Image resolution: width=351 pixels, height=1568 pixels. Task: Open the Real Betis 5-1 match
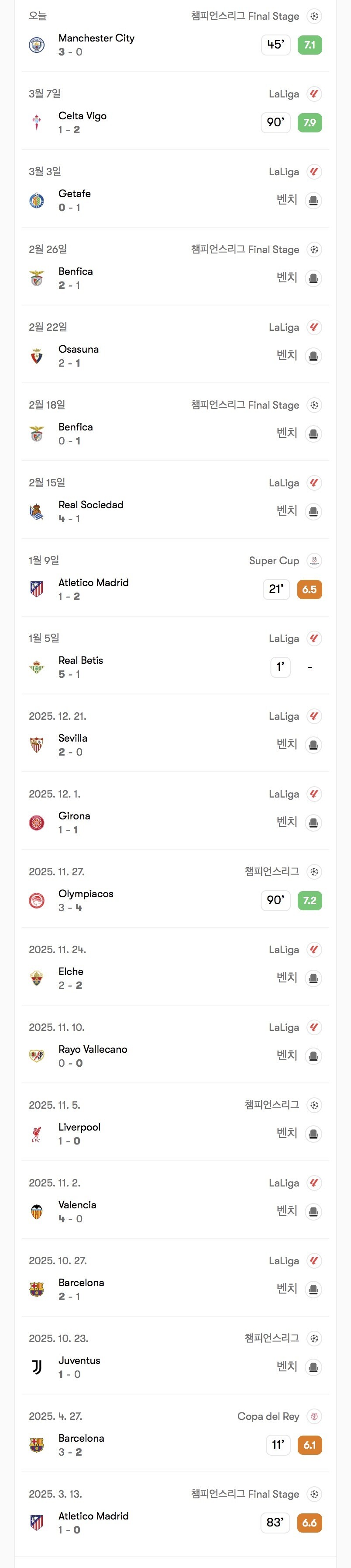175,656
